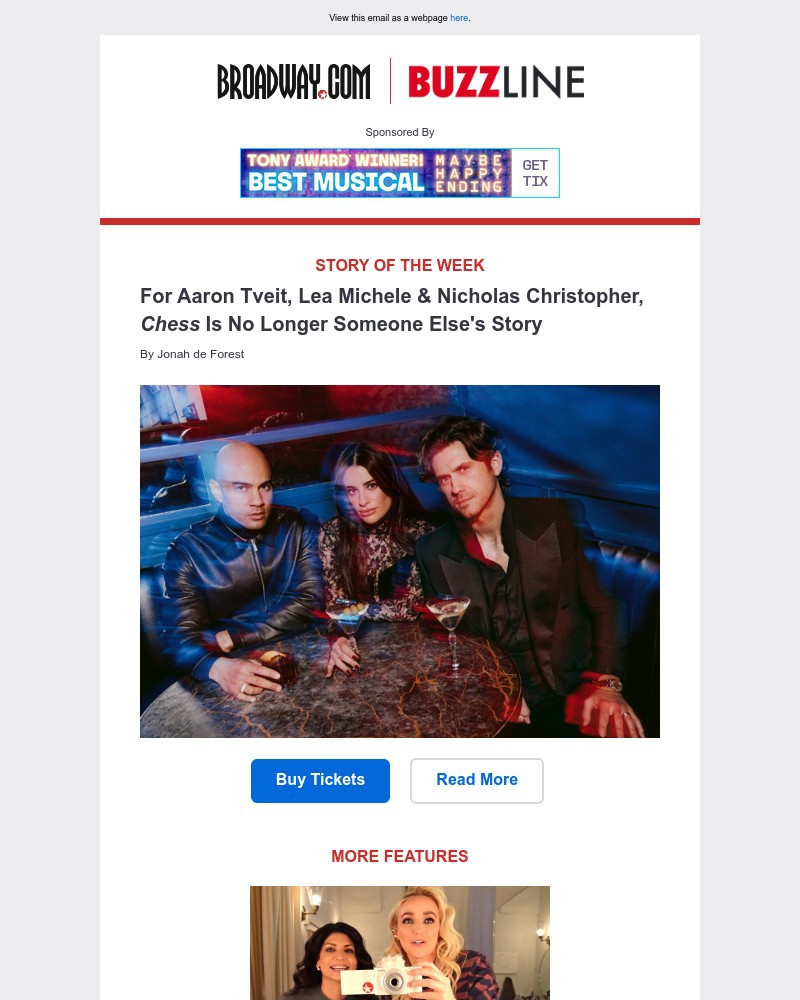Click the mirror selfie photo under More Features
The image size is (800, 1000).
(x=400, y=943)
